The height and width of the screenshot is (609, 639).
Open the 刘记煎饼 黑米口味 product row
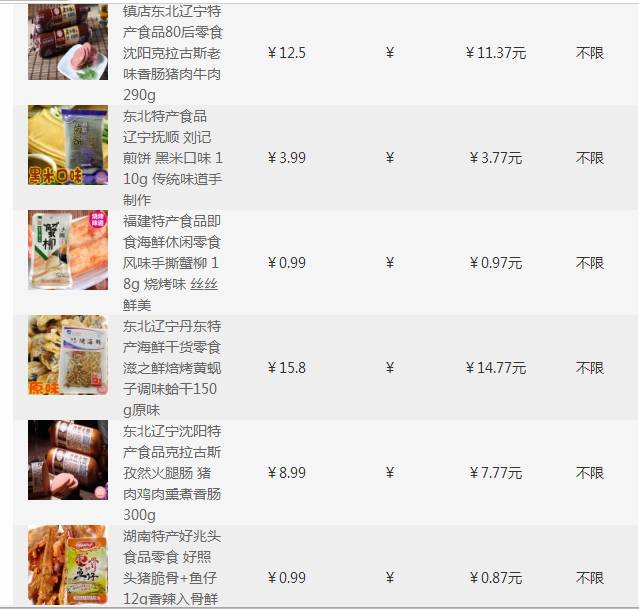[x=172, y=158]
